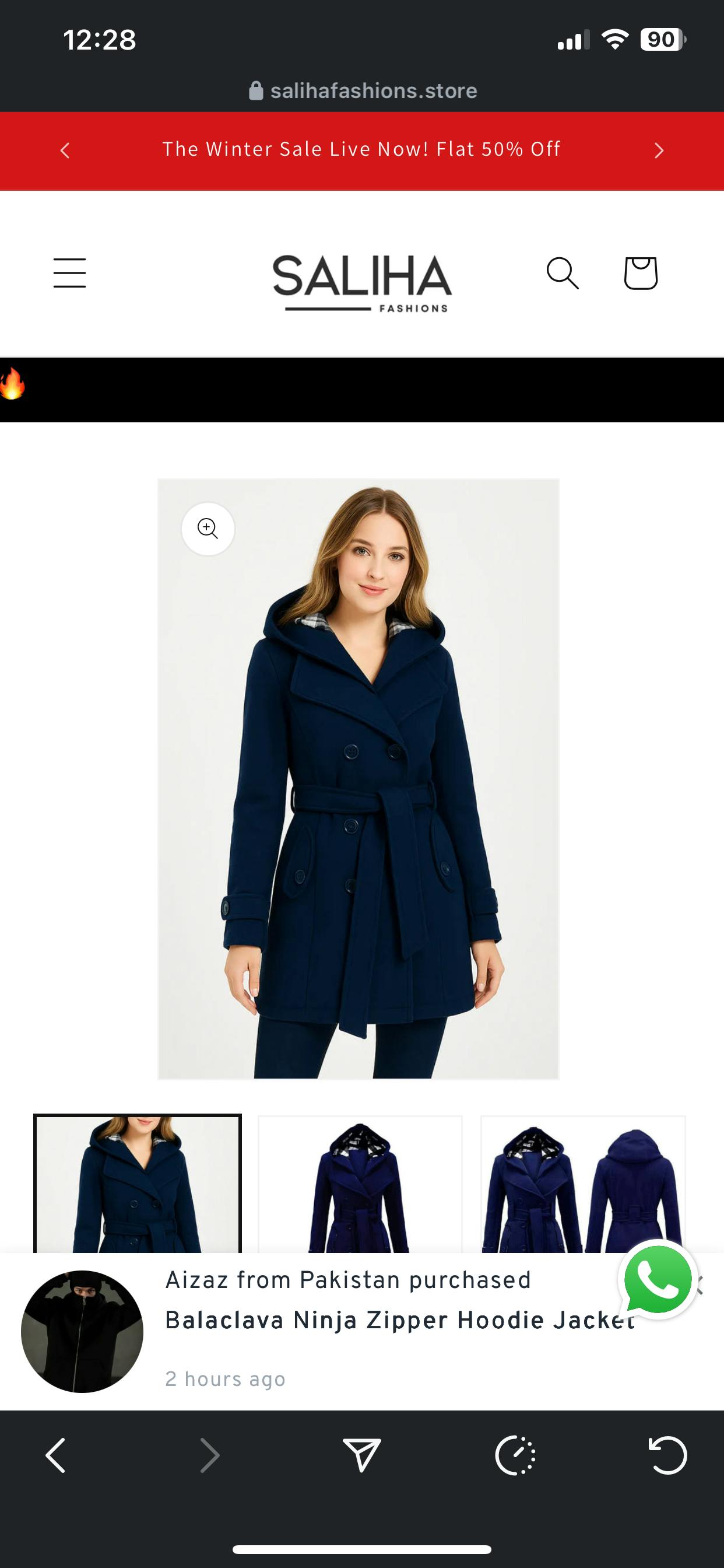The width and height of the screenshot is (724, 1568).
Task: Open the hamburger menu
Action: point(69,272)
